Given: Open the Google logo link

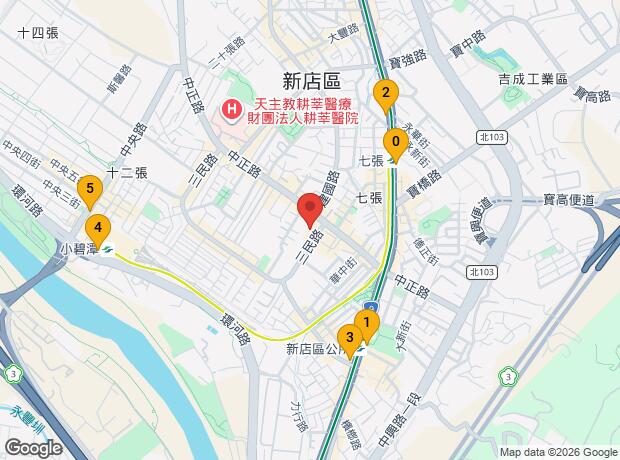Looking at the screenshot, I should pyautogui.click(x=32, y=448).
